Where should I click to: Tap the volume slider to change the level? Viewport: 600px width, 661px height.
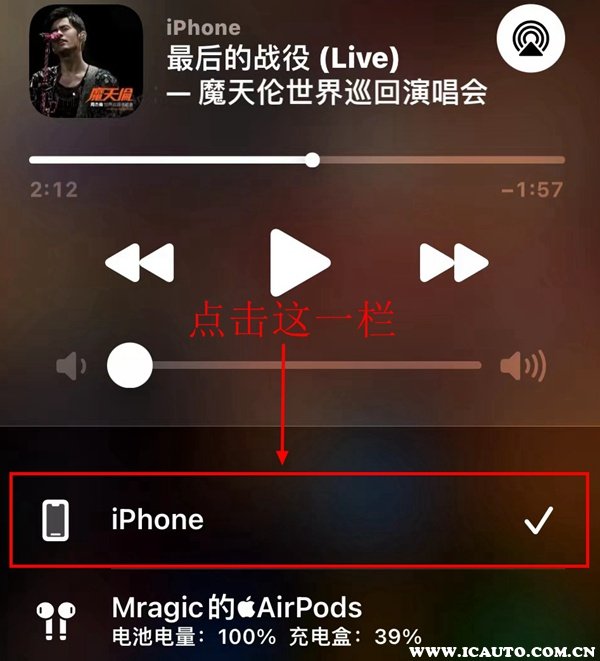[x=300, y=366]
